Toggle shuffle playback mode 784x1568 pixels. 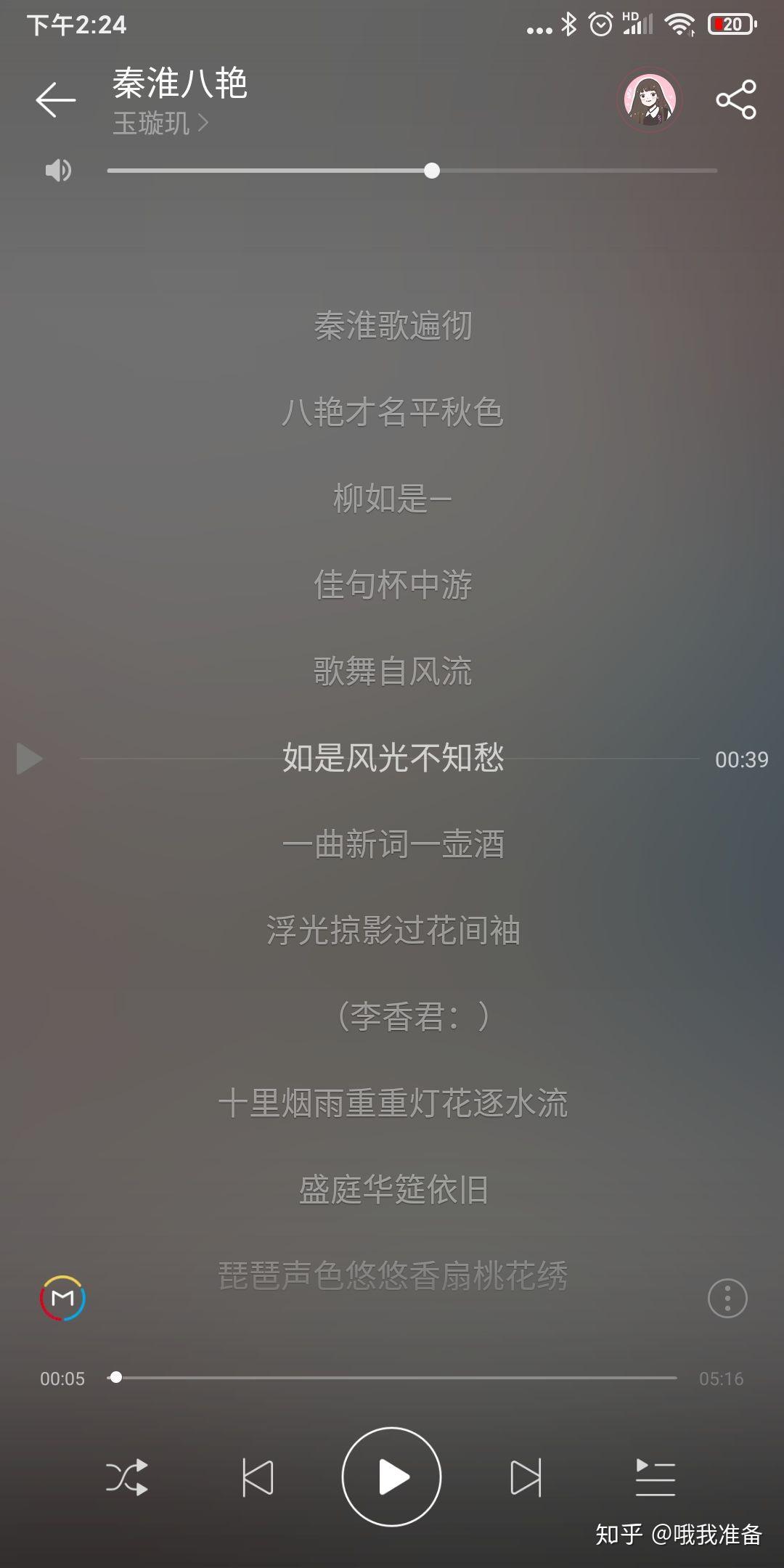[x=127, y=1477]
